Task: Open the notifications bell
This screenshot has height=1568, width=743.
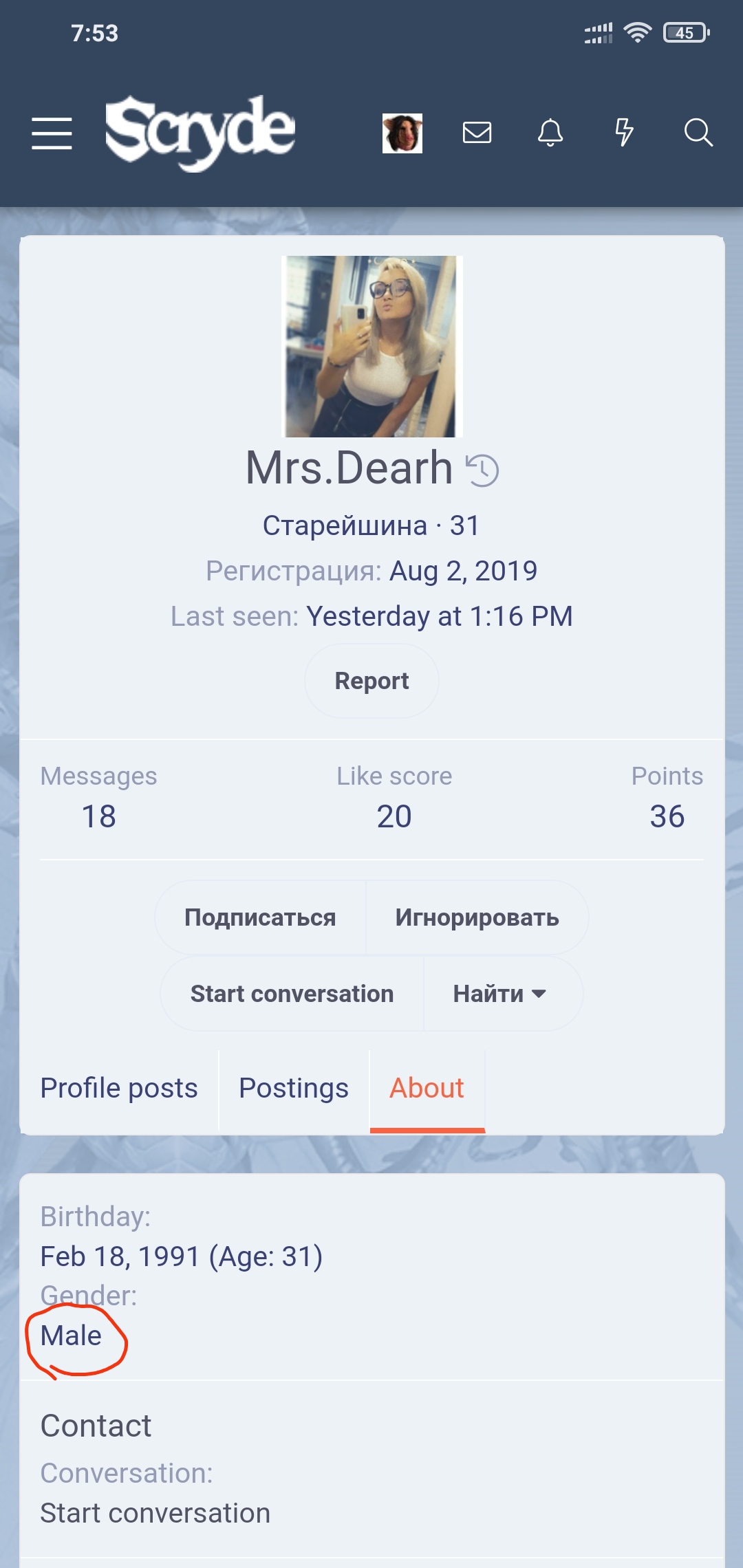Action: coord(550,132)
